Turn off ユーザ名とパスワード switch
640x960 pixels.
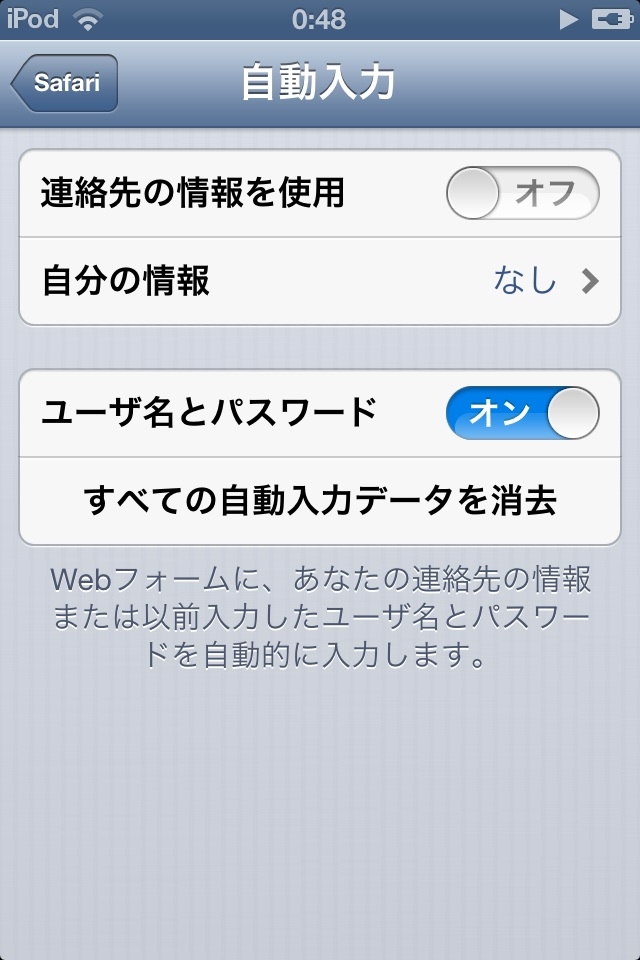pos(522,413)
